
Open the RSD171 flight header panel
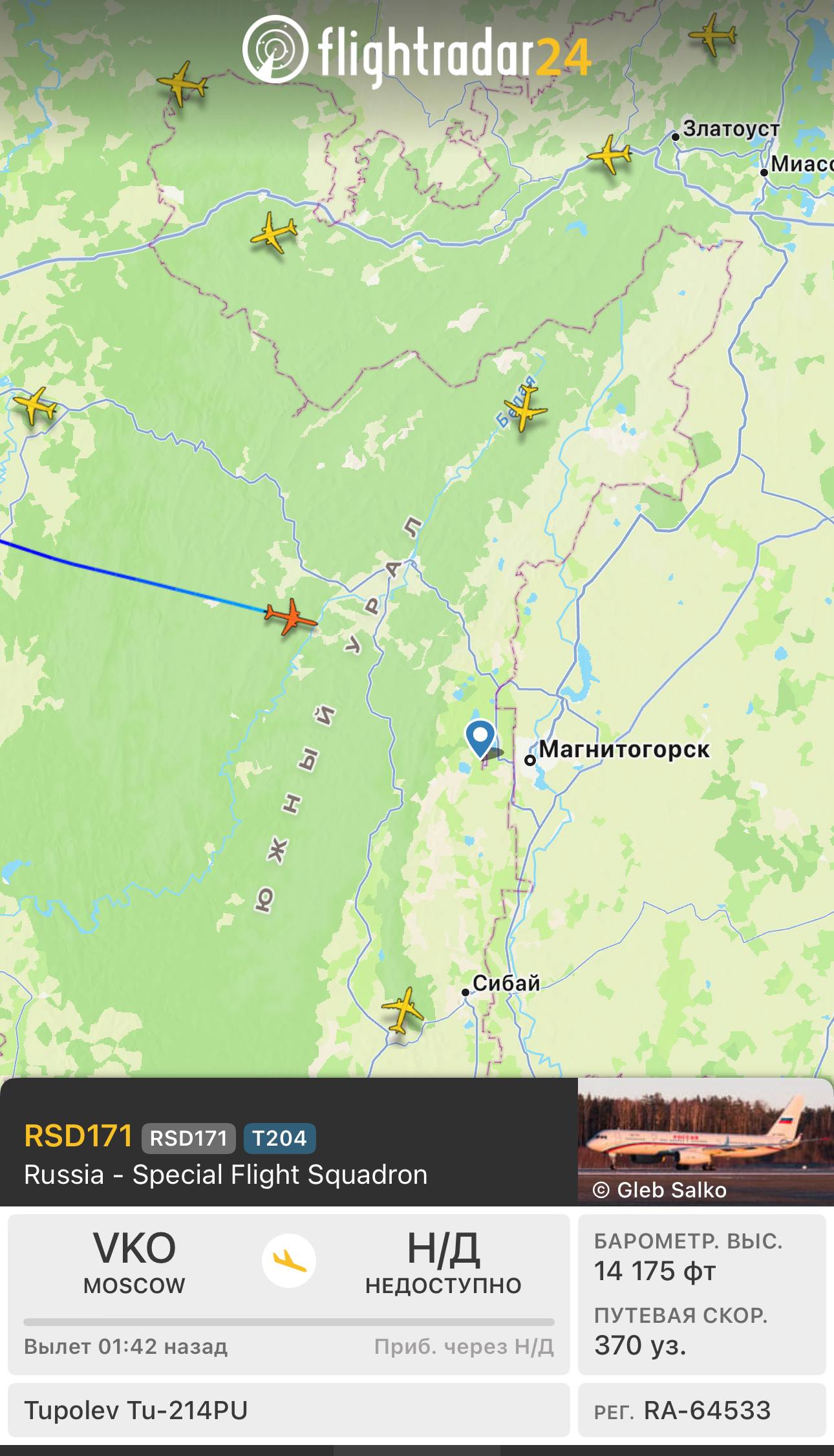coord(289,1142)
